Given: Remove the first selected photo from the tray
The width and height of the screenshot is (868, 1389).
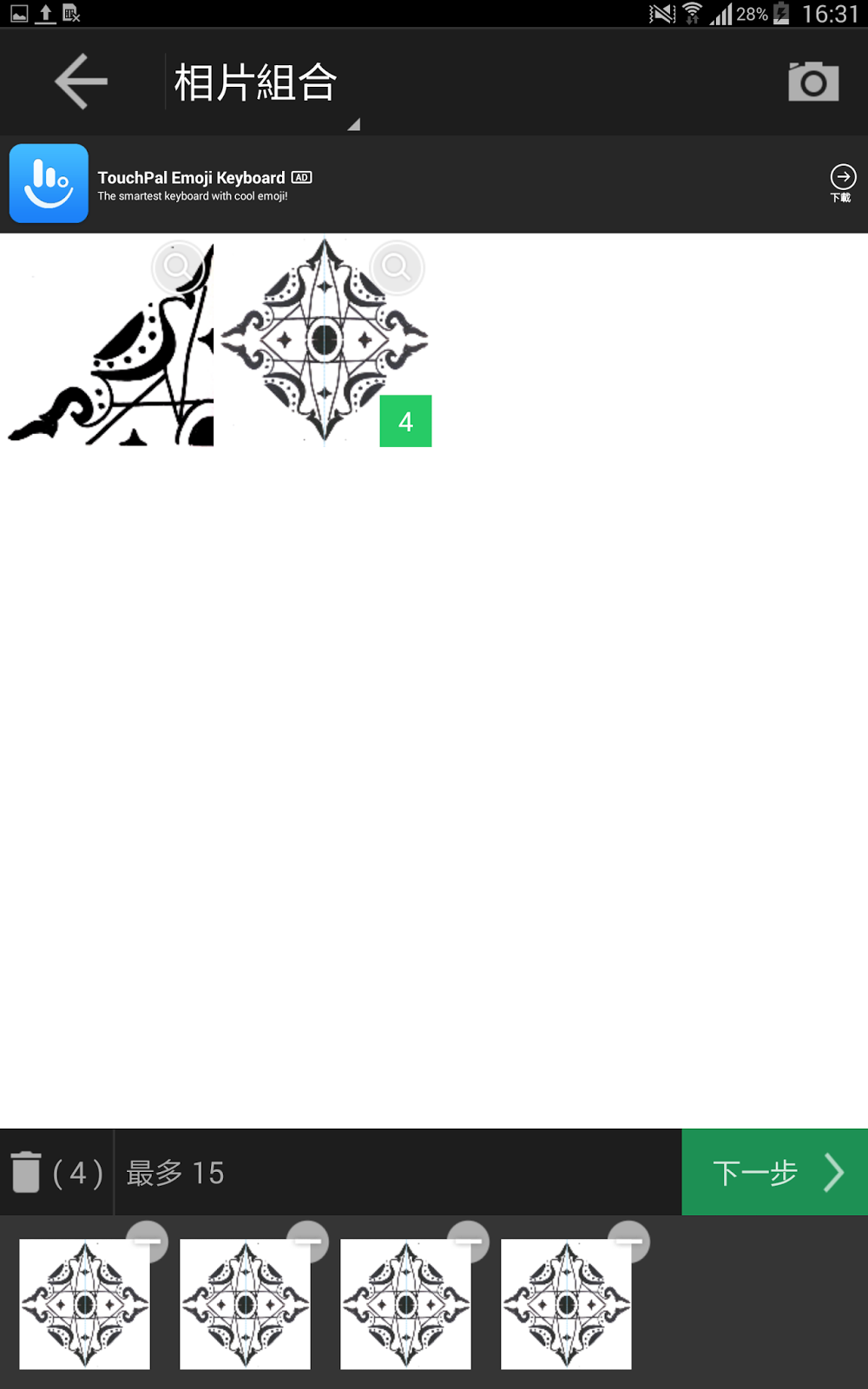Looking at the screenshot, I should click(x=148, y=1241).
